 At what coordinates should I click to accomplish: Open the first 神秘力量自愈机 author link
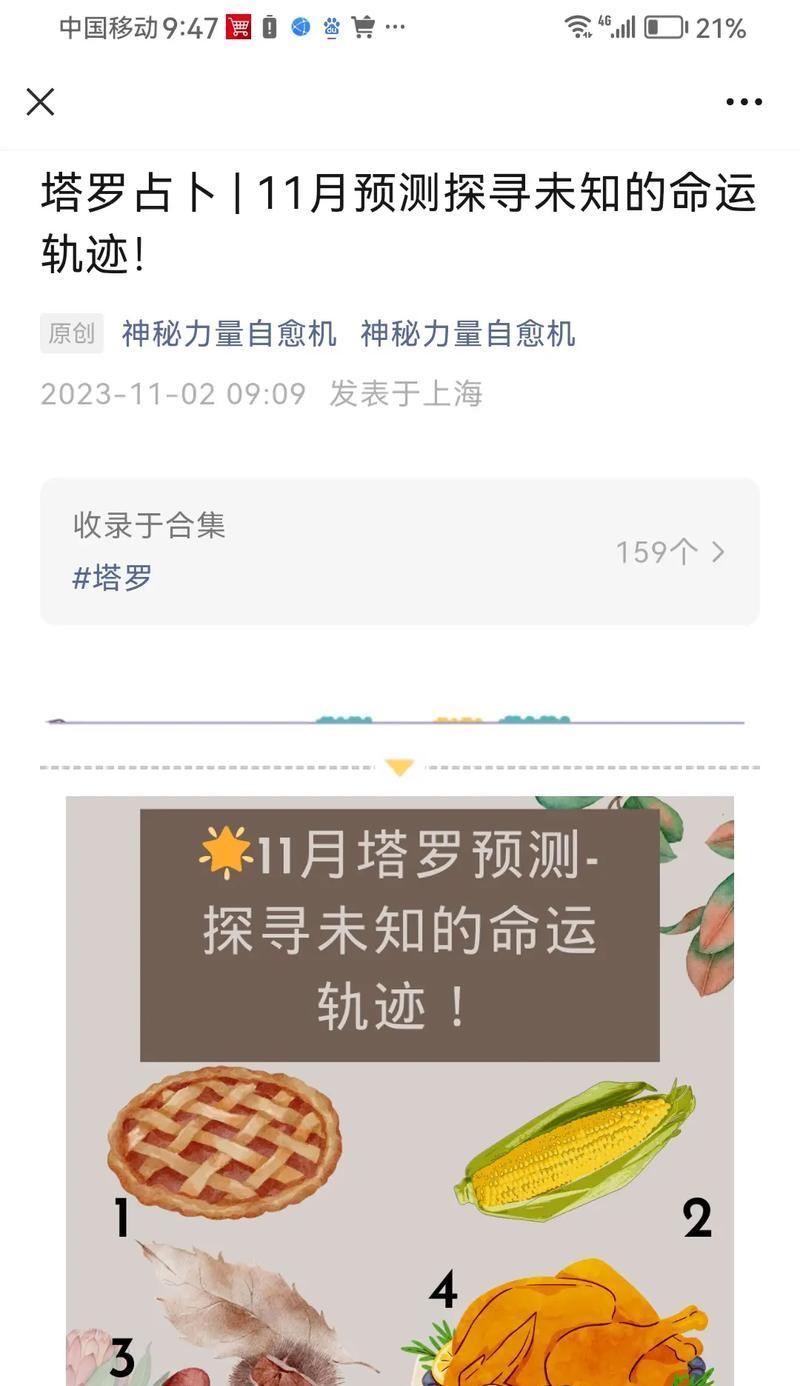229,333
